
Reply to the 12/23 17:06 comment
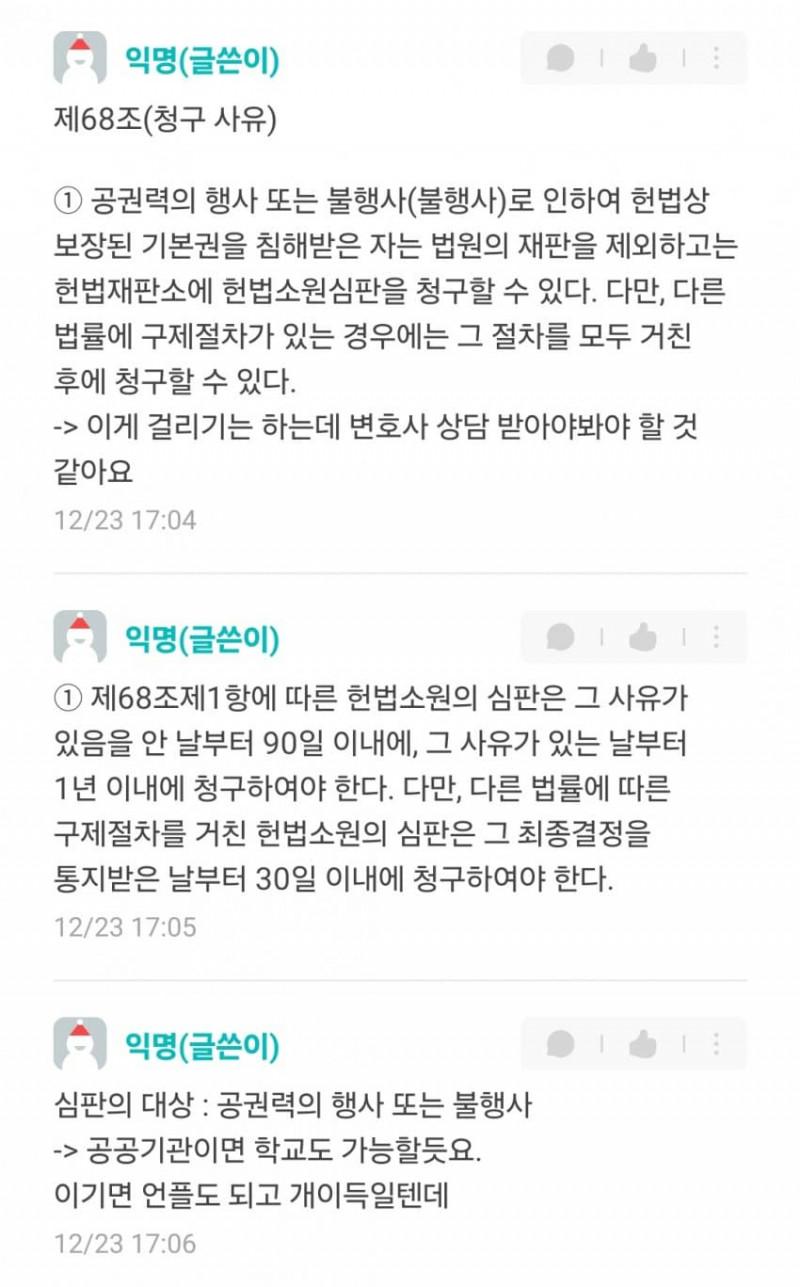pyautogui.click(x=561, y=1044)
